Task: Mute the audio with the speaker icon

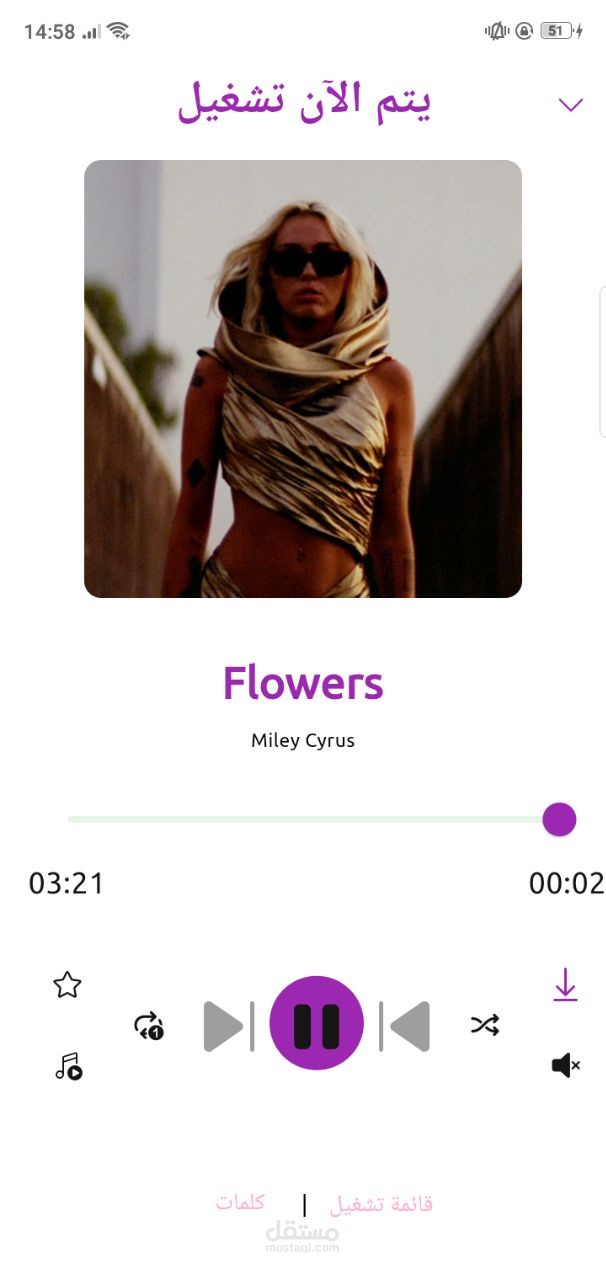Action: coord(565,1065)
